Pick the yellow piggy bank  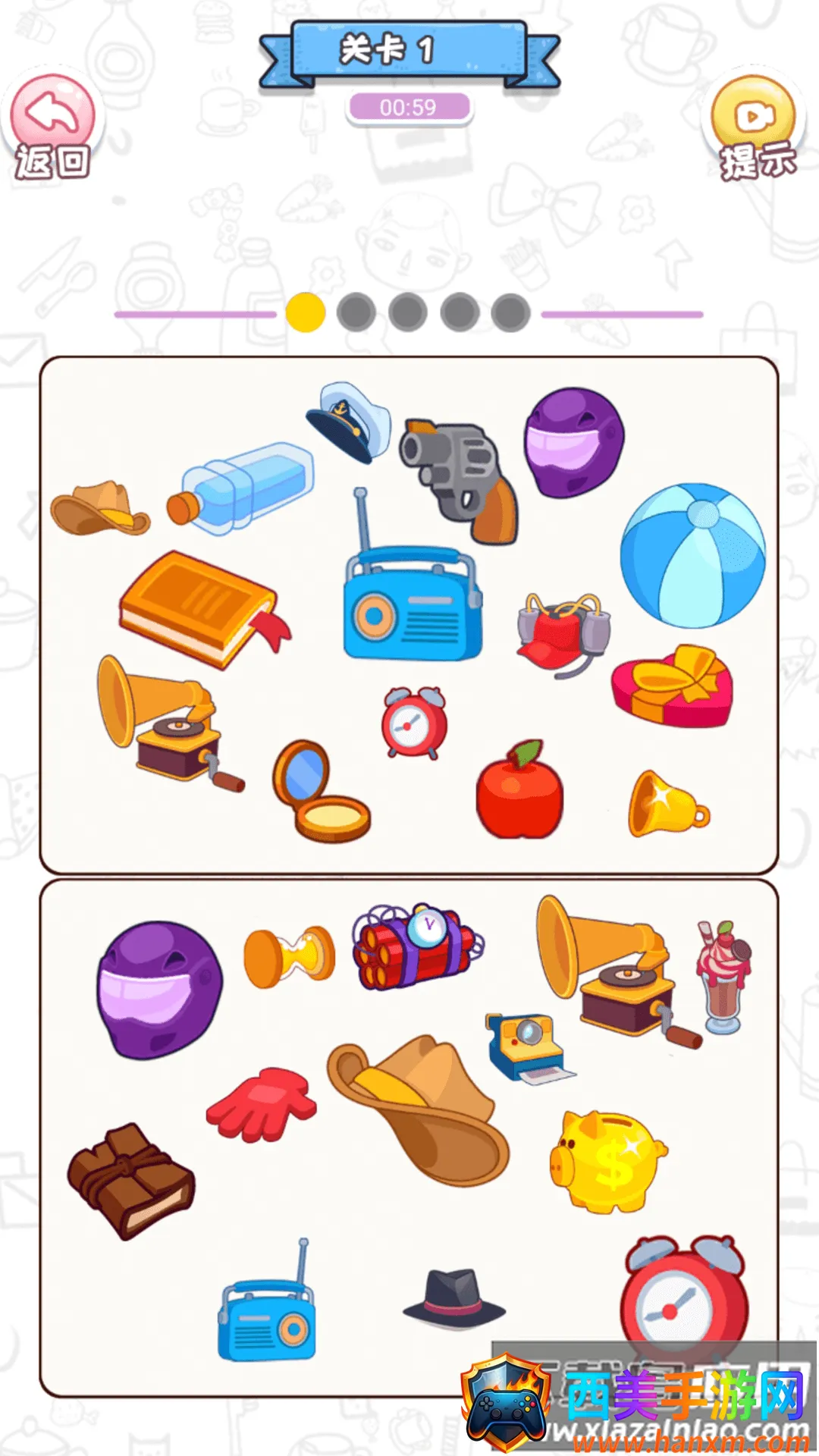[x=607, y=1160]
